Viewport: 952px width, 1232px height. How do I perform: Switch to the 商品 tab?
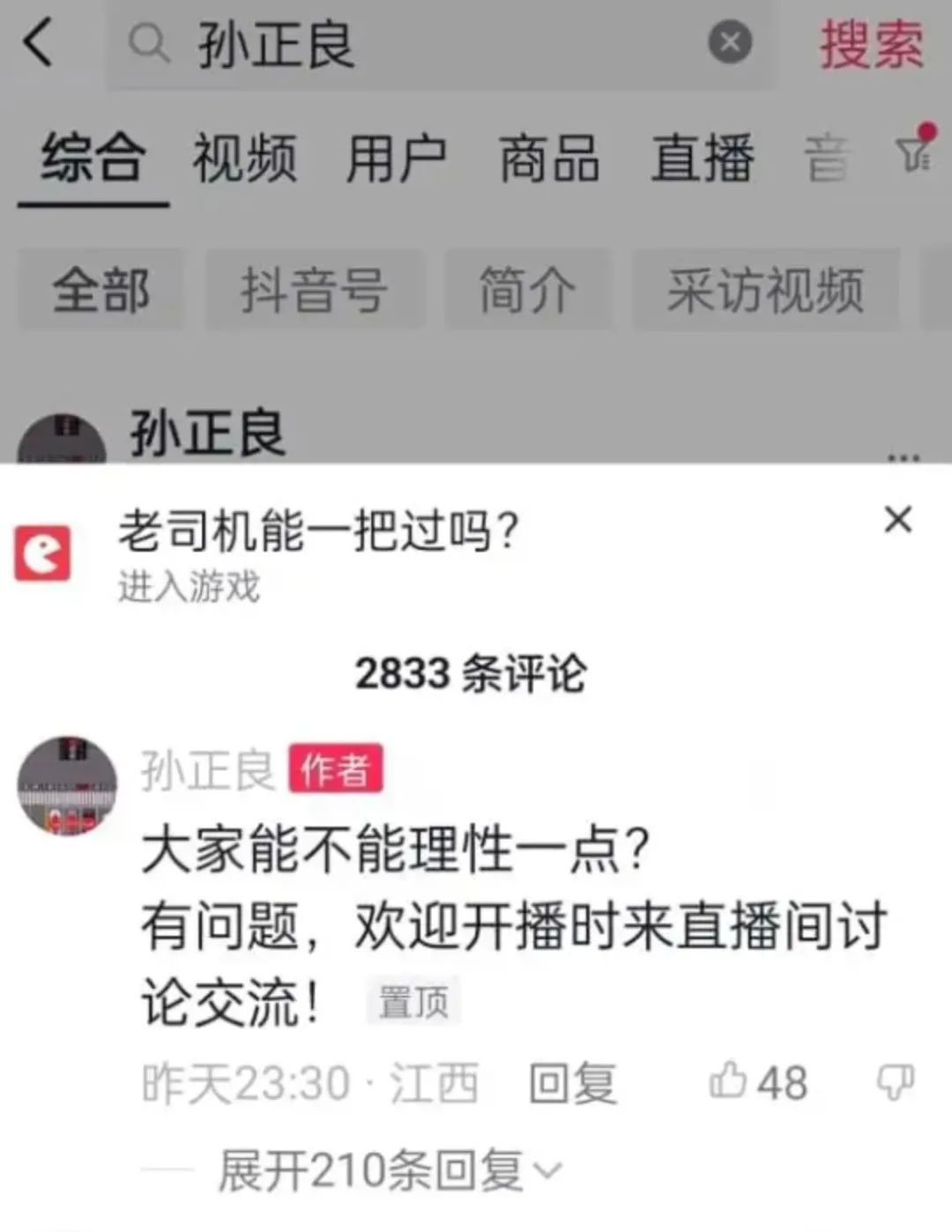549,159
